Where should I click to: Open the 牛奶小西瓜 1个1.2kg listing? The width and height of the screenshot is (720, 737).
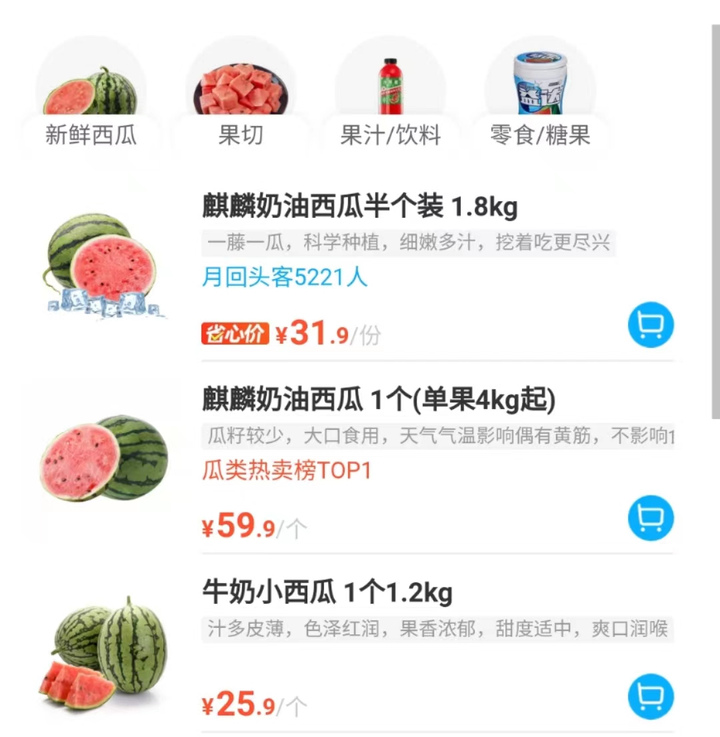pos(327,593)
